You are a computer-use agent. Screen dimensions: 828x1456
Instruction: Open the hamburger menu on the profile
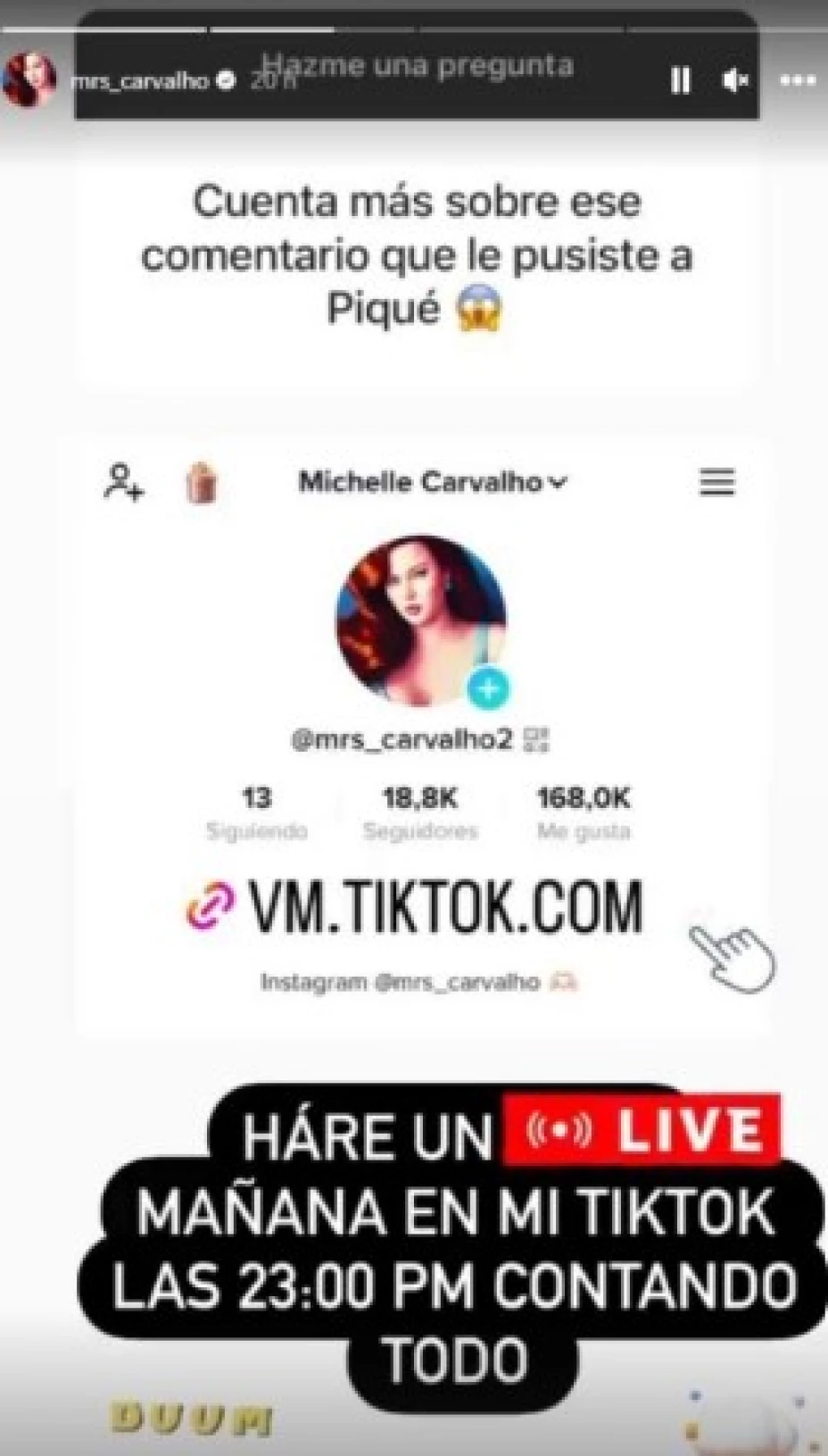point(716,483)
